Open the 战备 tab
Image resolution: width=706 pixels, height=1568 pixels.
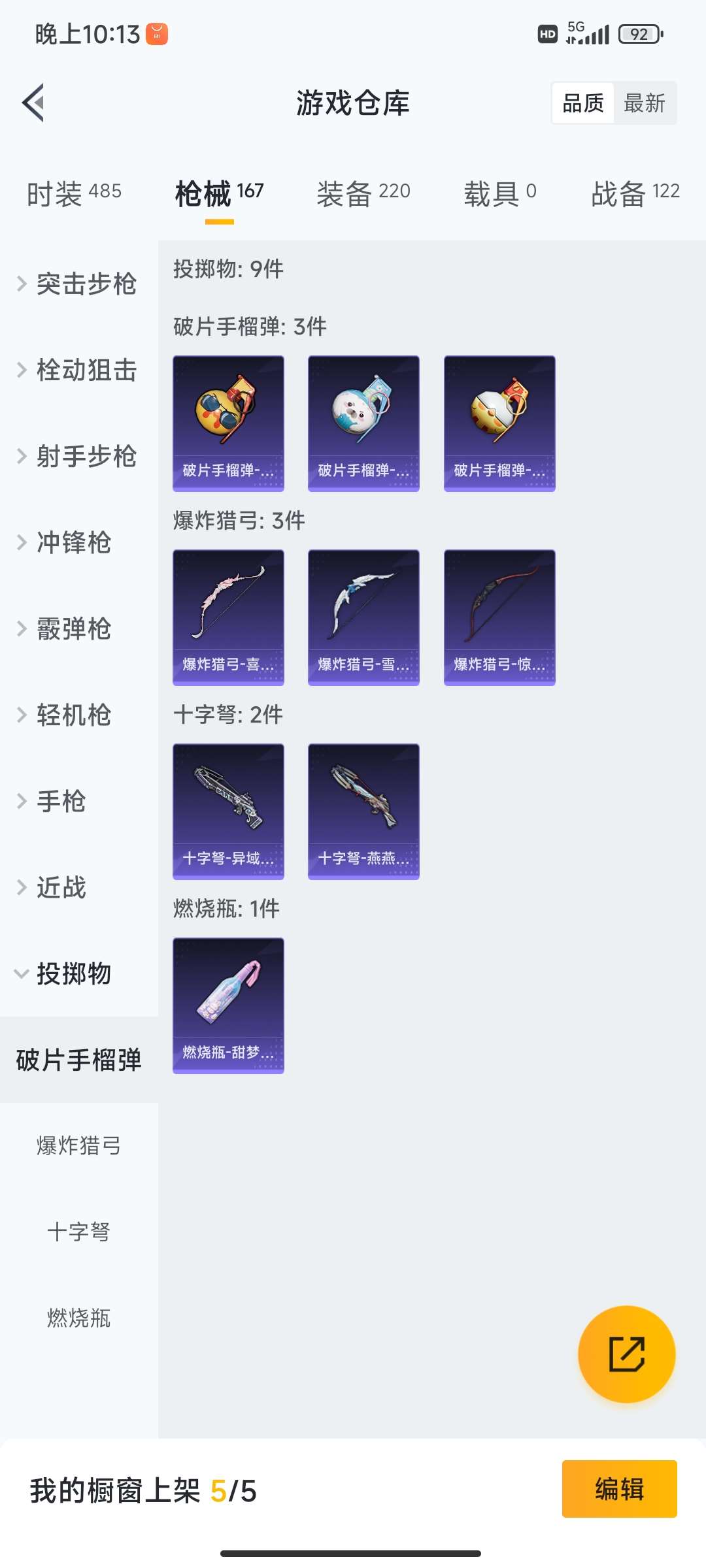coord(635,193)
